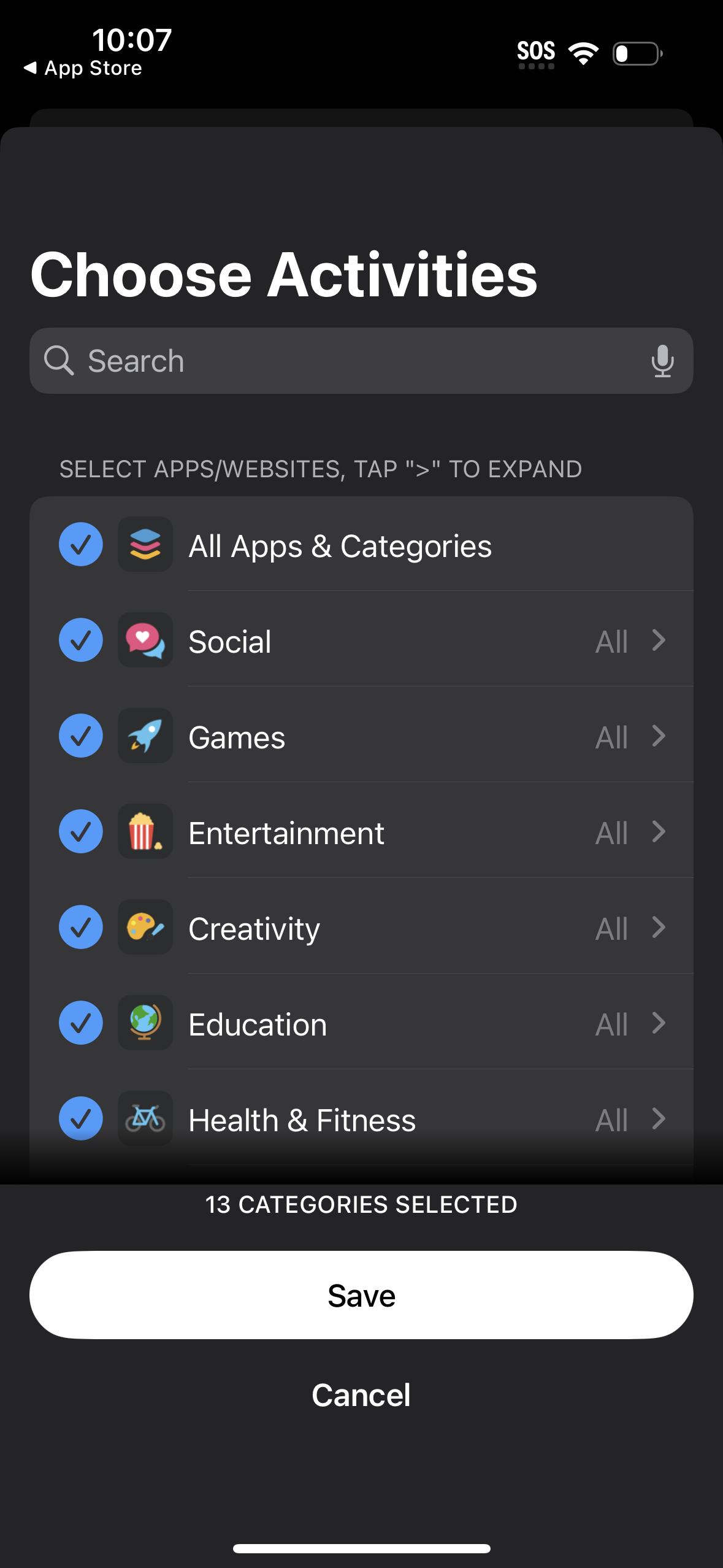723x1568 pixels.
Task: Expand Health & Fitness apps list
Action: click(x=659, y=1119)
